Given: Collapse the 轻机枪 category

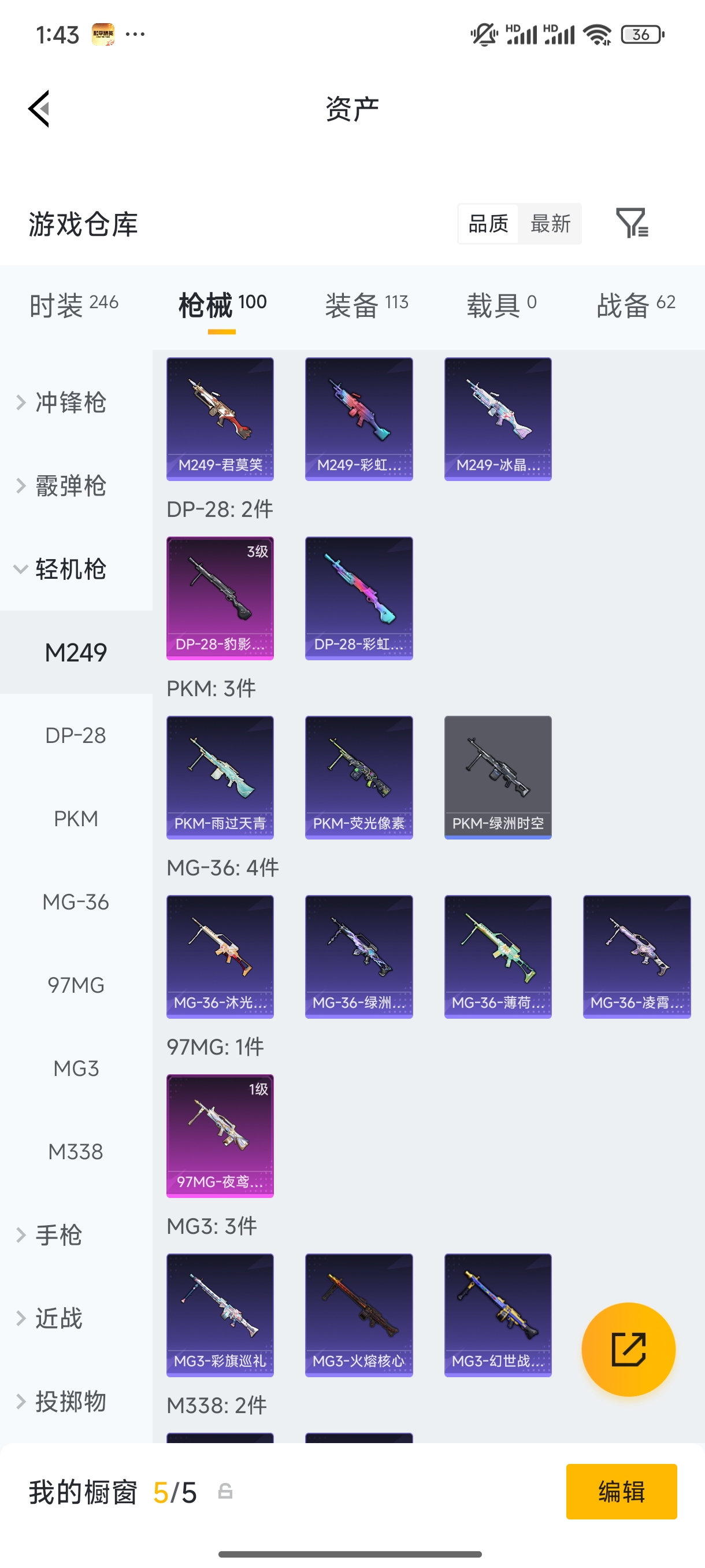Looking at the screenshot, I should coord(70,569).
